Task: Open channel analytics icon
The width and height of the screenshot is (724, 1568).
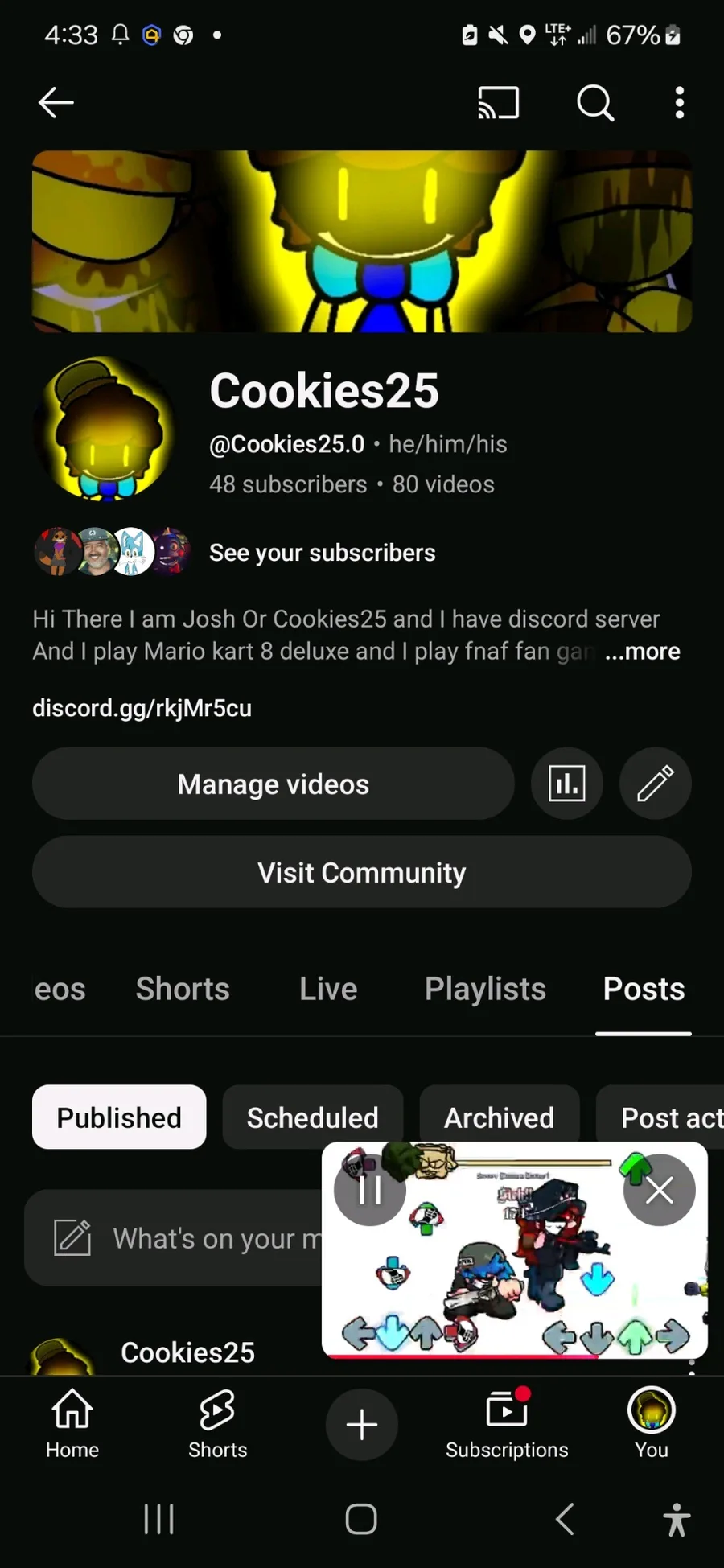Action: tap(567, 784)
